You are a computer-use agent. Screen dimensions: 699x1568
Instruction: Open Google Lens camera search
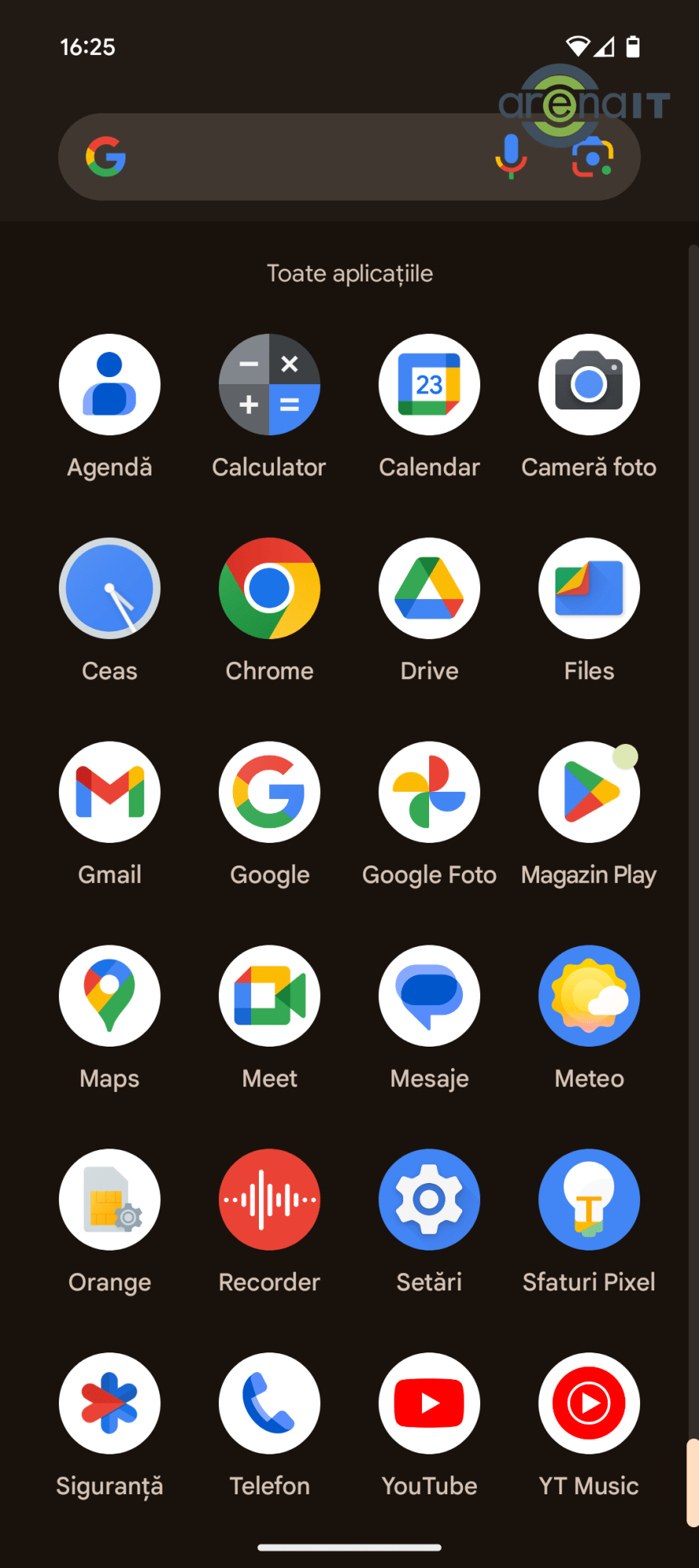(x=593, y=157)
